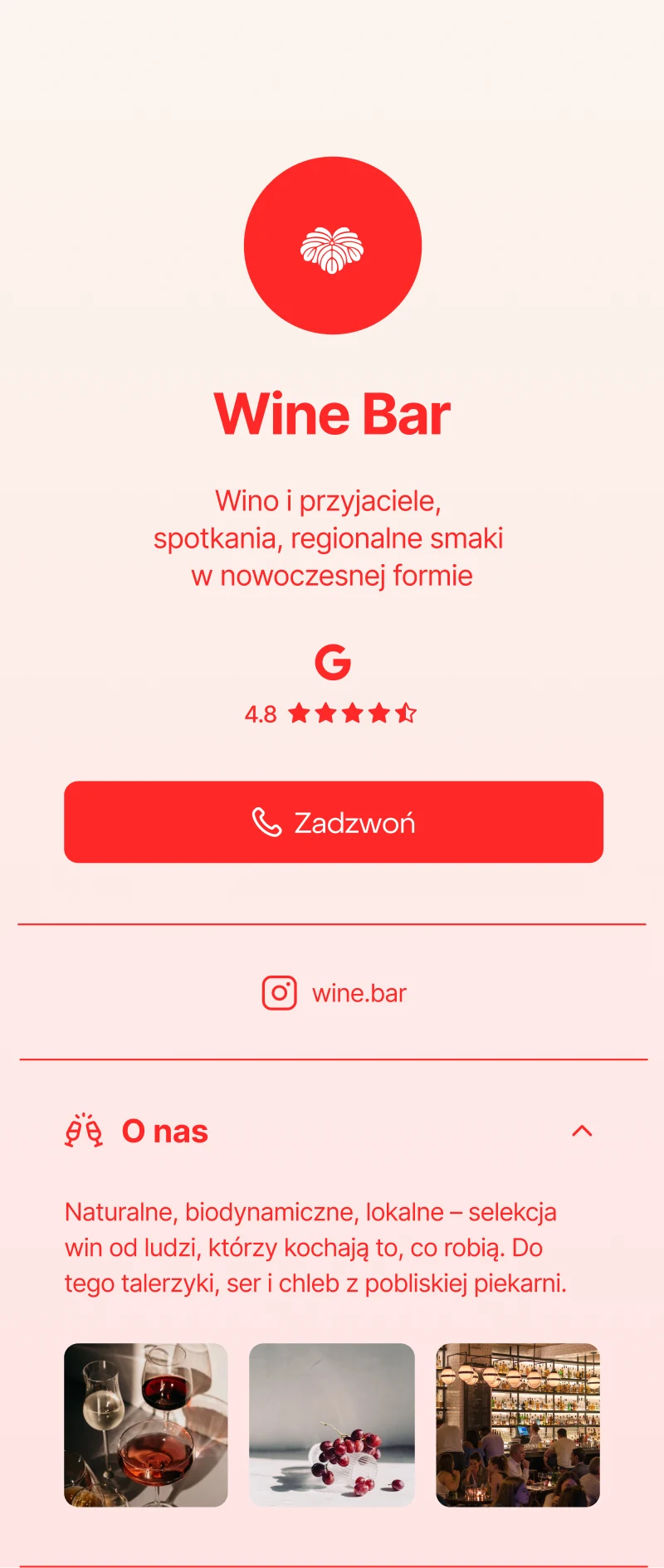Click the clinking glasses icon beside O nas
664x1568 pixels.
pos(84,1130)
